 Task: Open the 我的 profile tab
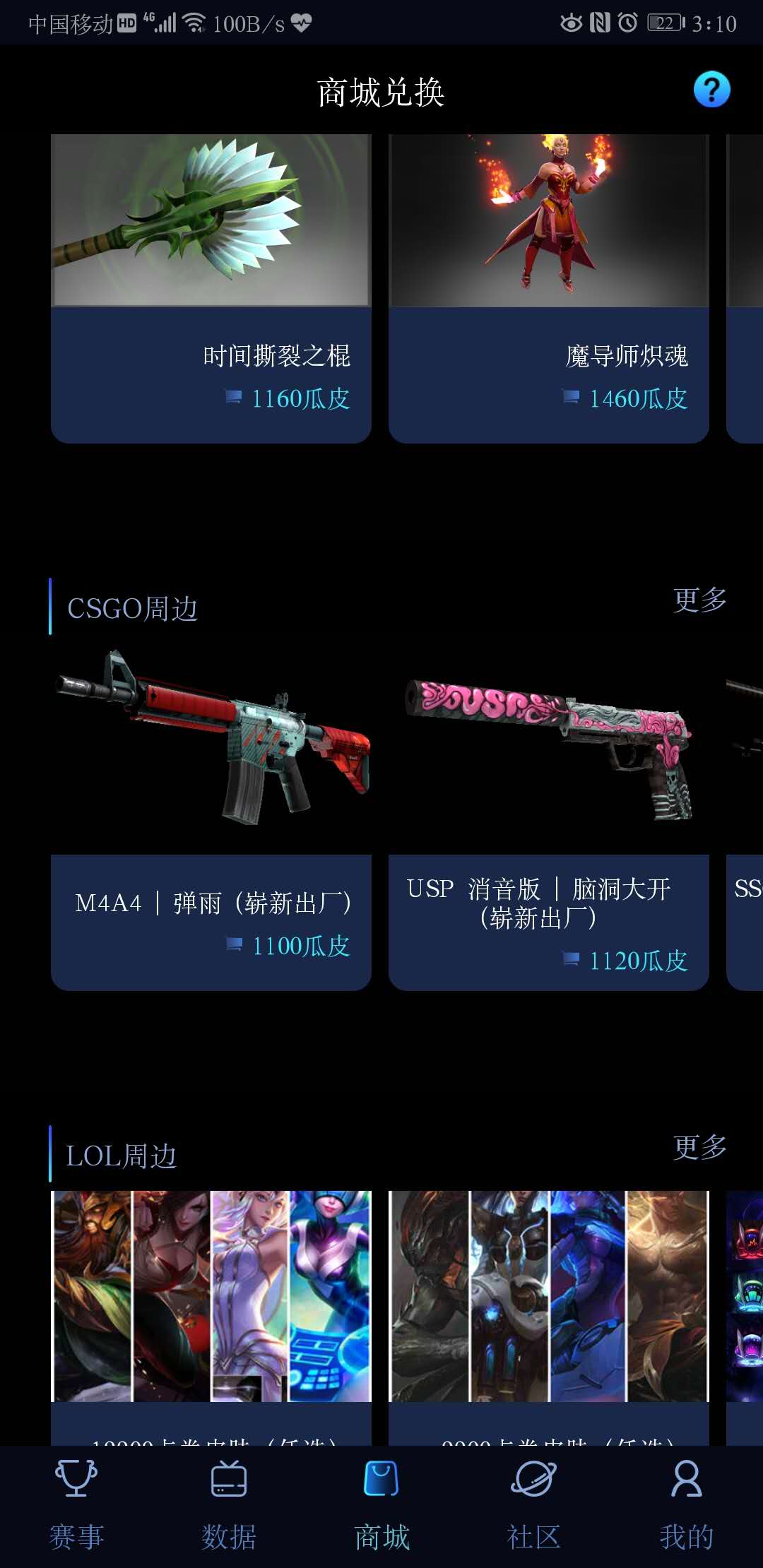(687, 1504)
